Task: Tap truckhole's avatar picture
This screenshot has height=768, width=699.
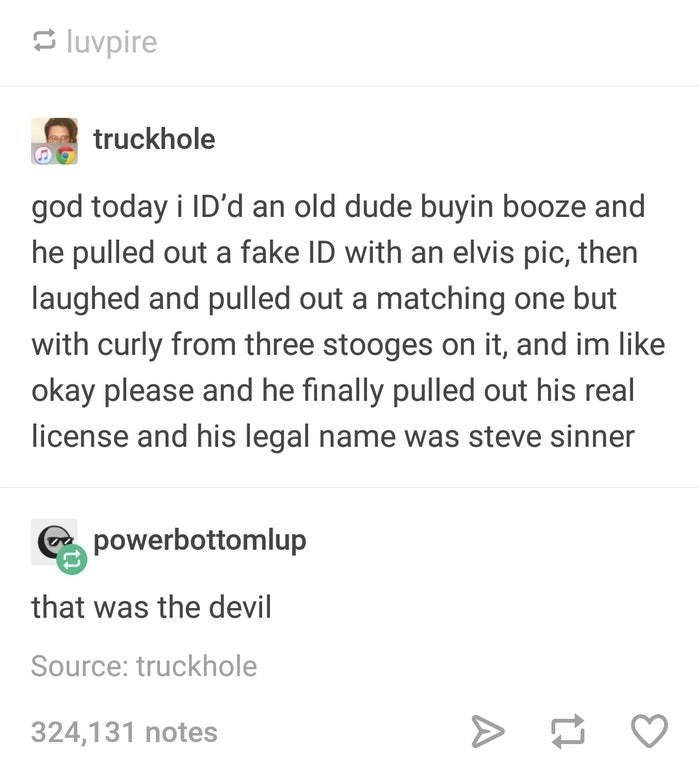Action: click(x=54, y=140)
